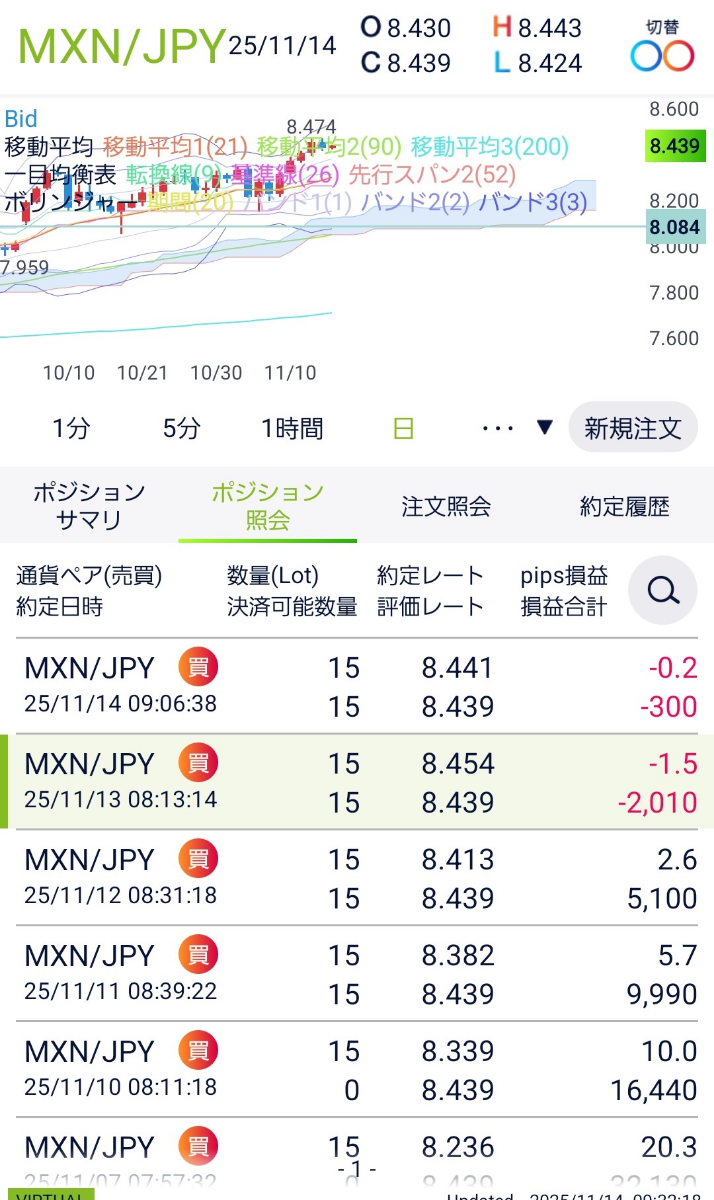
Task: Open the position with rate 8.413
Action: [x=357, y=878]
